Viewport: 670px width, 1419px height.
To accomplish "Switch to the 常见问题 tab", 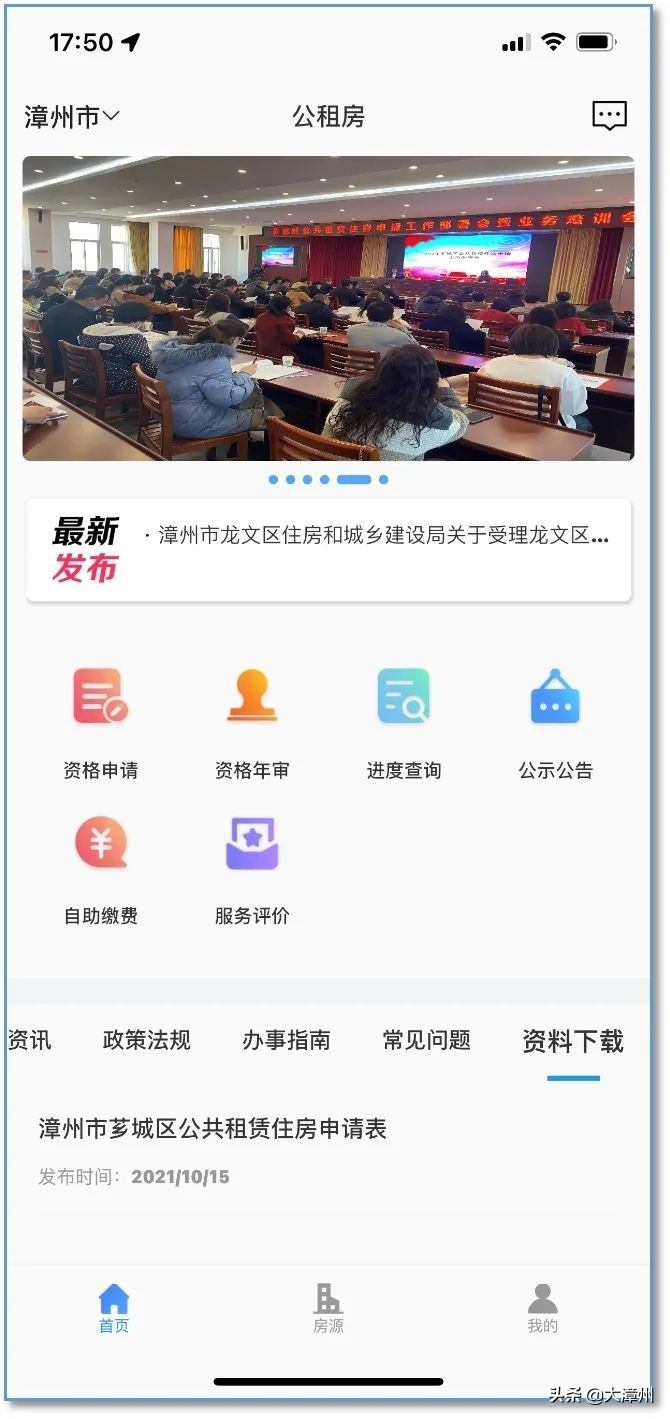I will point(427,1040).
